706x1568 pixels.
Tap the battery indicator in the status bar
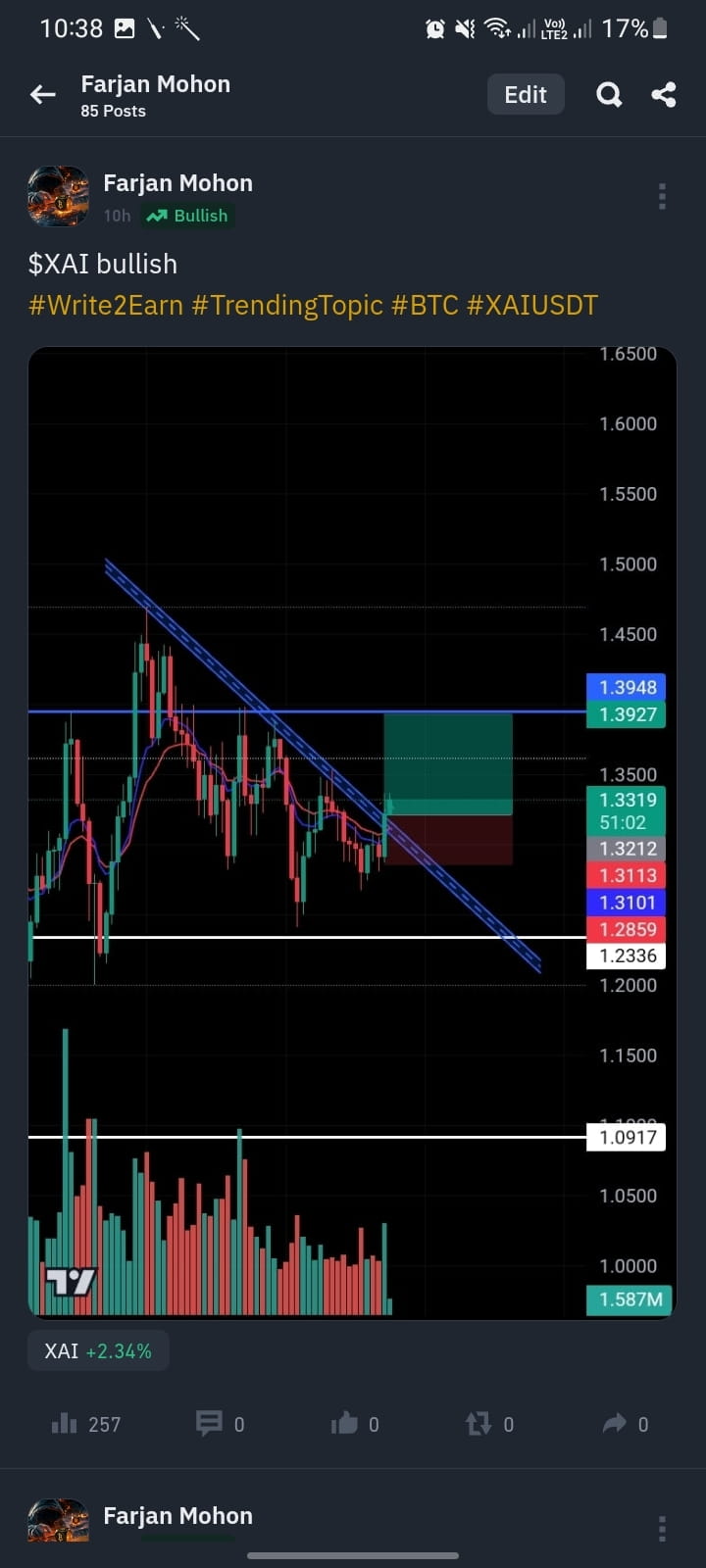[x=659, y=27]
